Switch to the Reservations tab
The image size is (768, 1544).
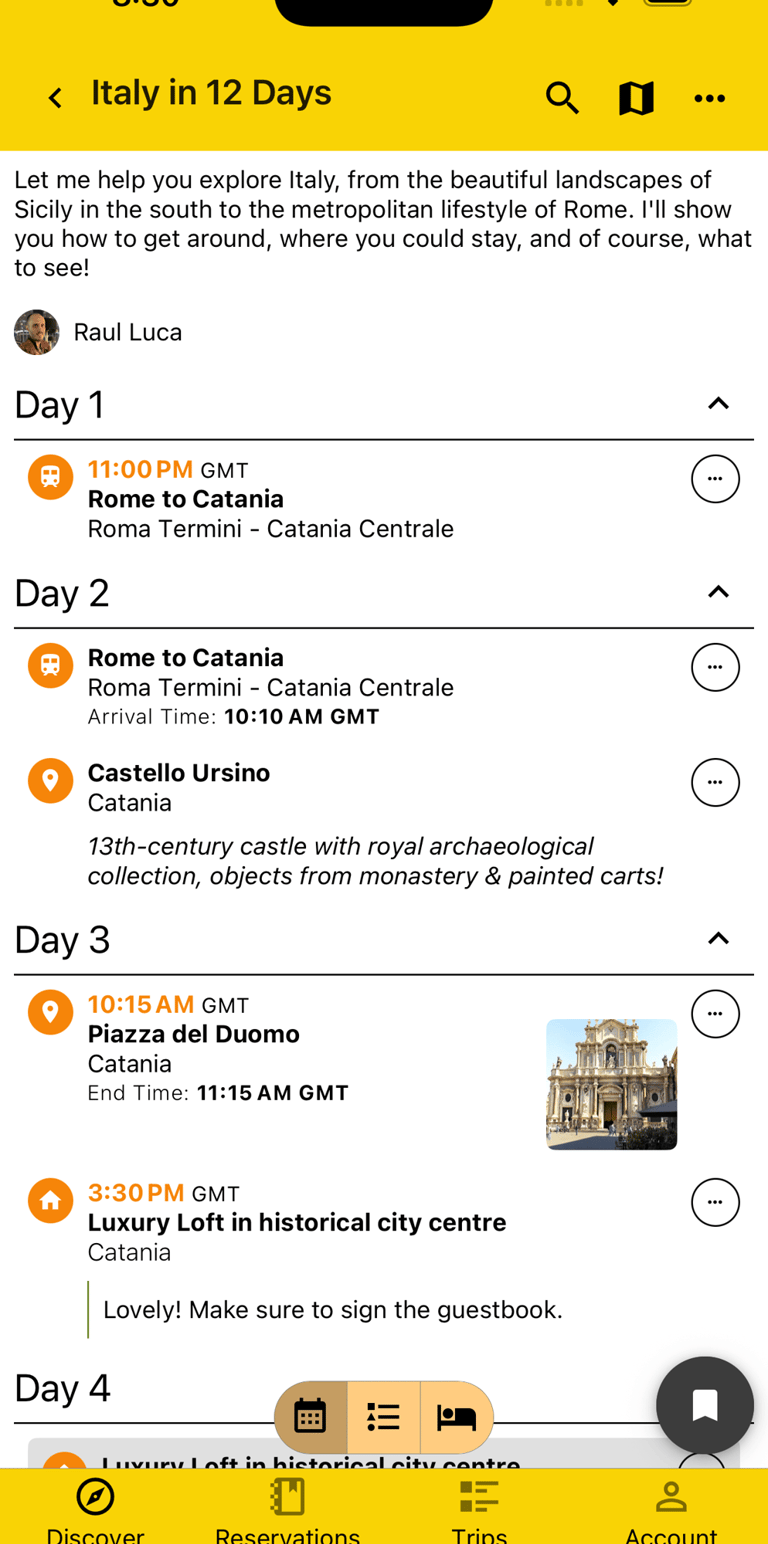click(287, 1506)
